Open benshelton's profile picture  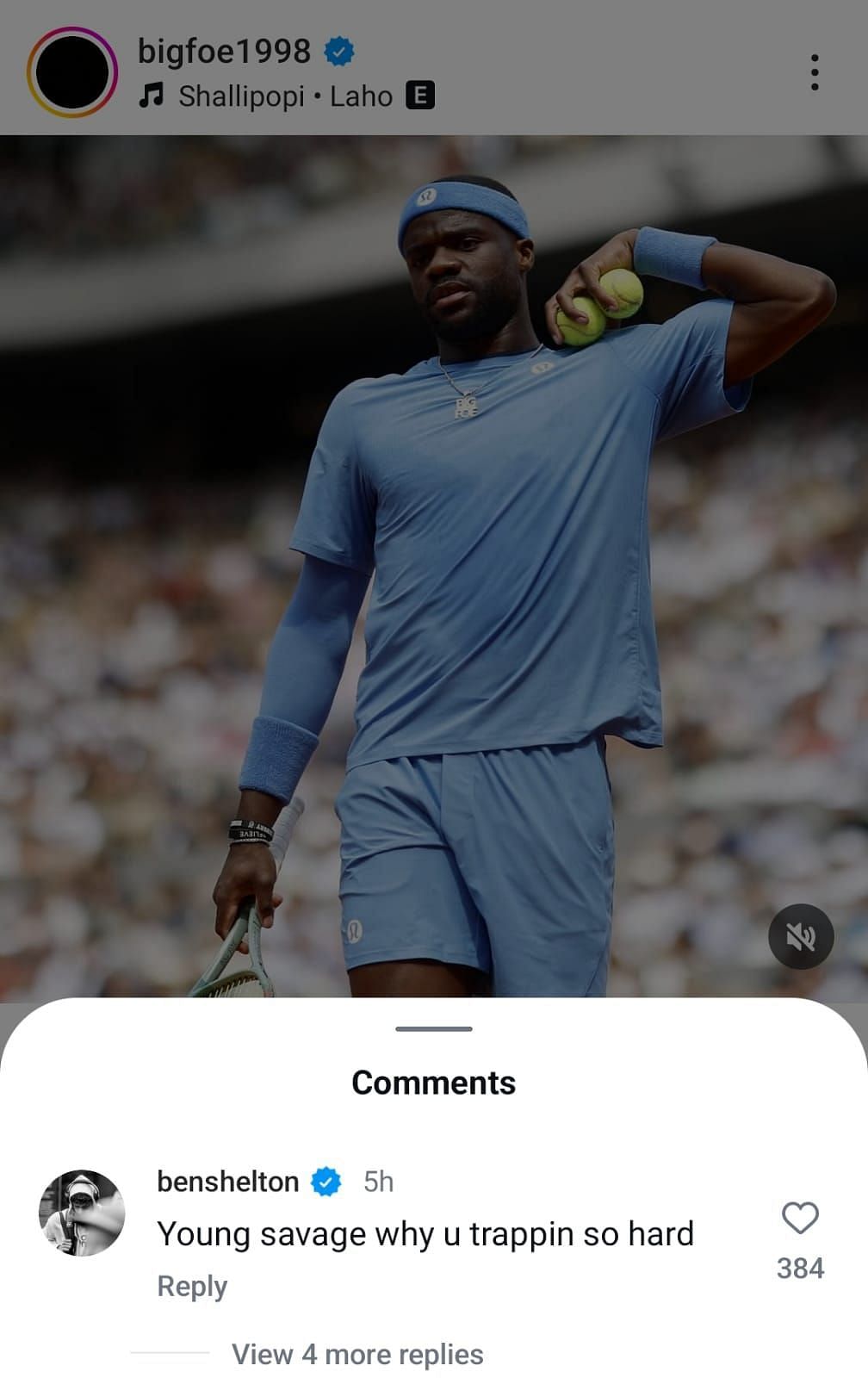[x=82, y=1213]
